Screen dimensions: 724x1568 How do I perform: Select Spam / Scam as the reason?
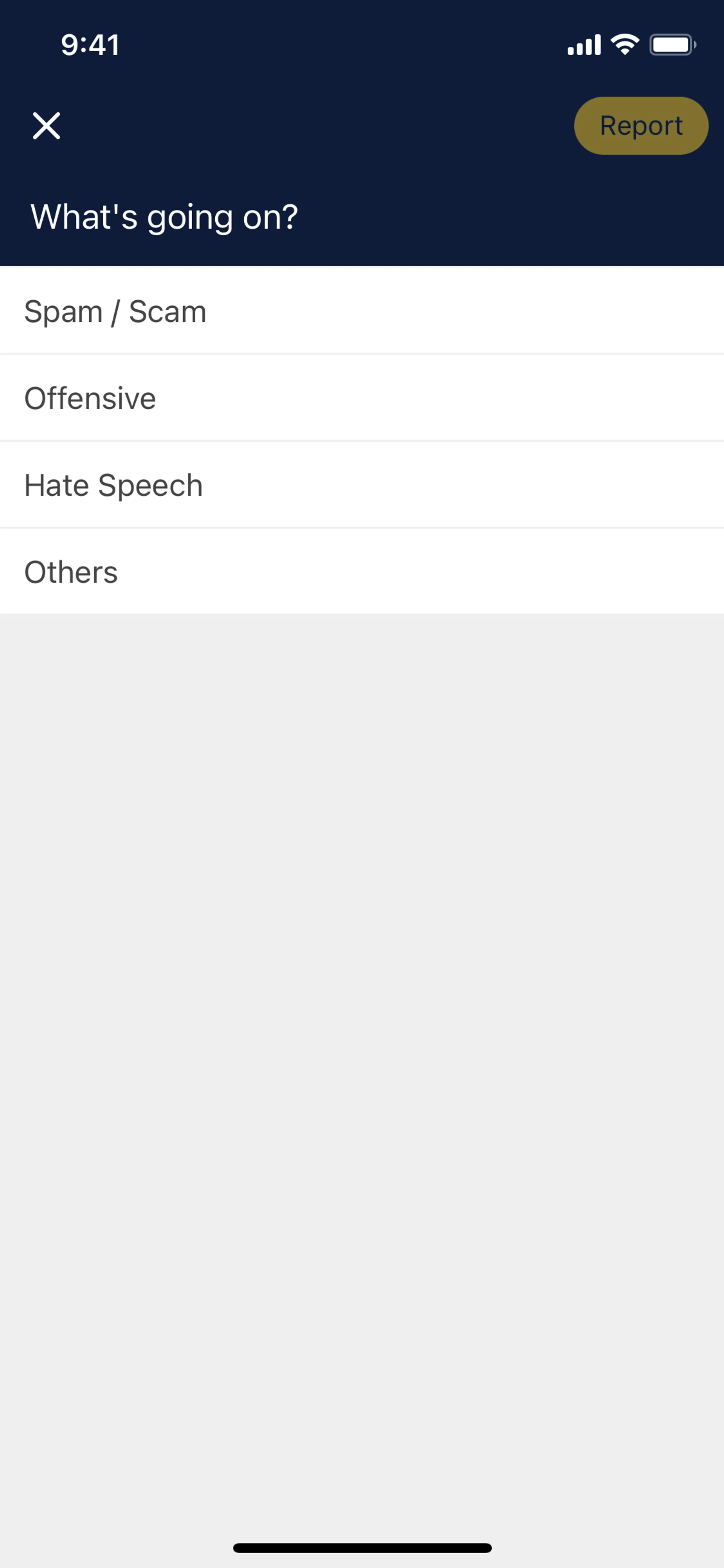pyautogui.click(x=116, y=312)
